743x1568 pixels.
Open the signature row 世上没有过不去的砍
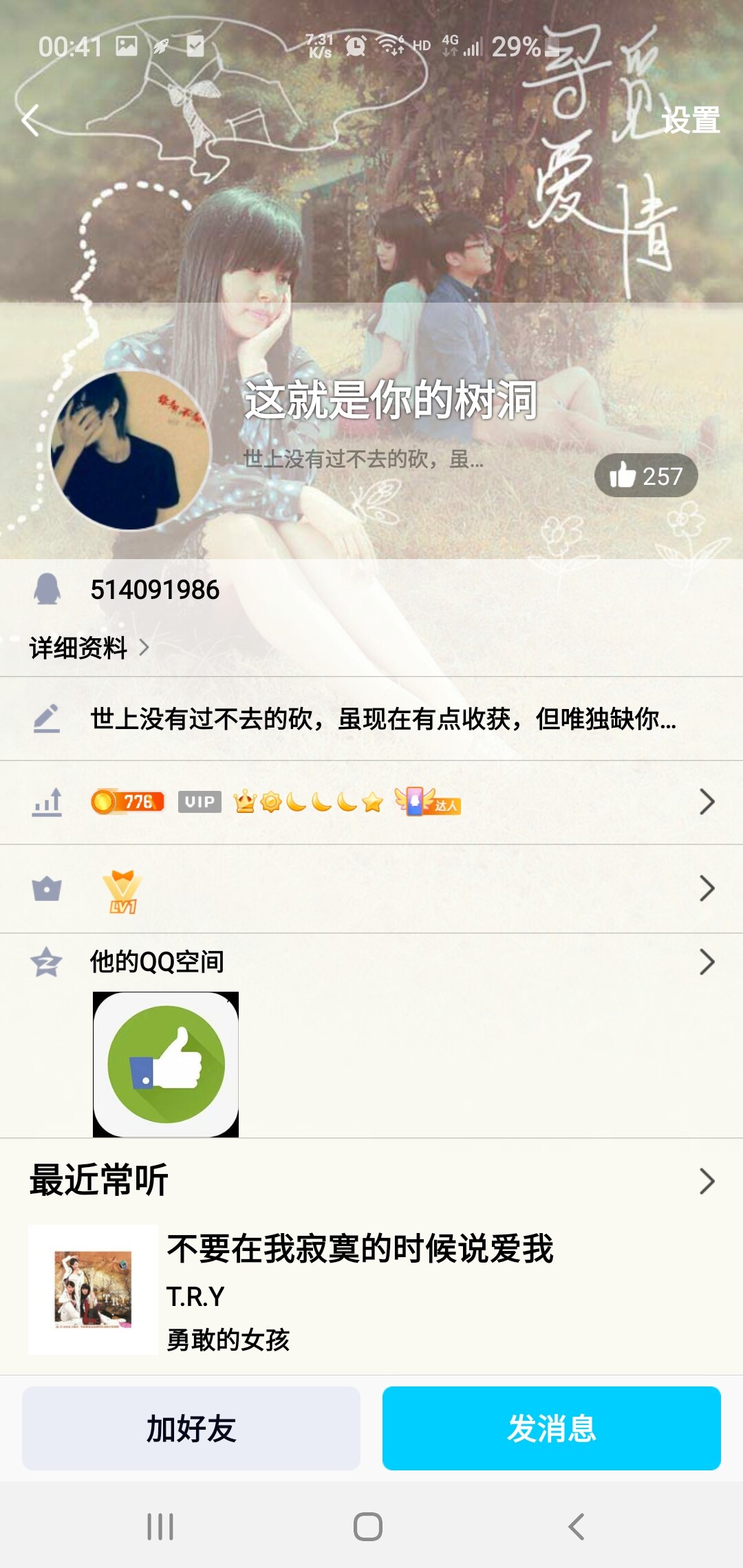point(383,719)
